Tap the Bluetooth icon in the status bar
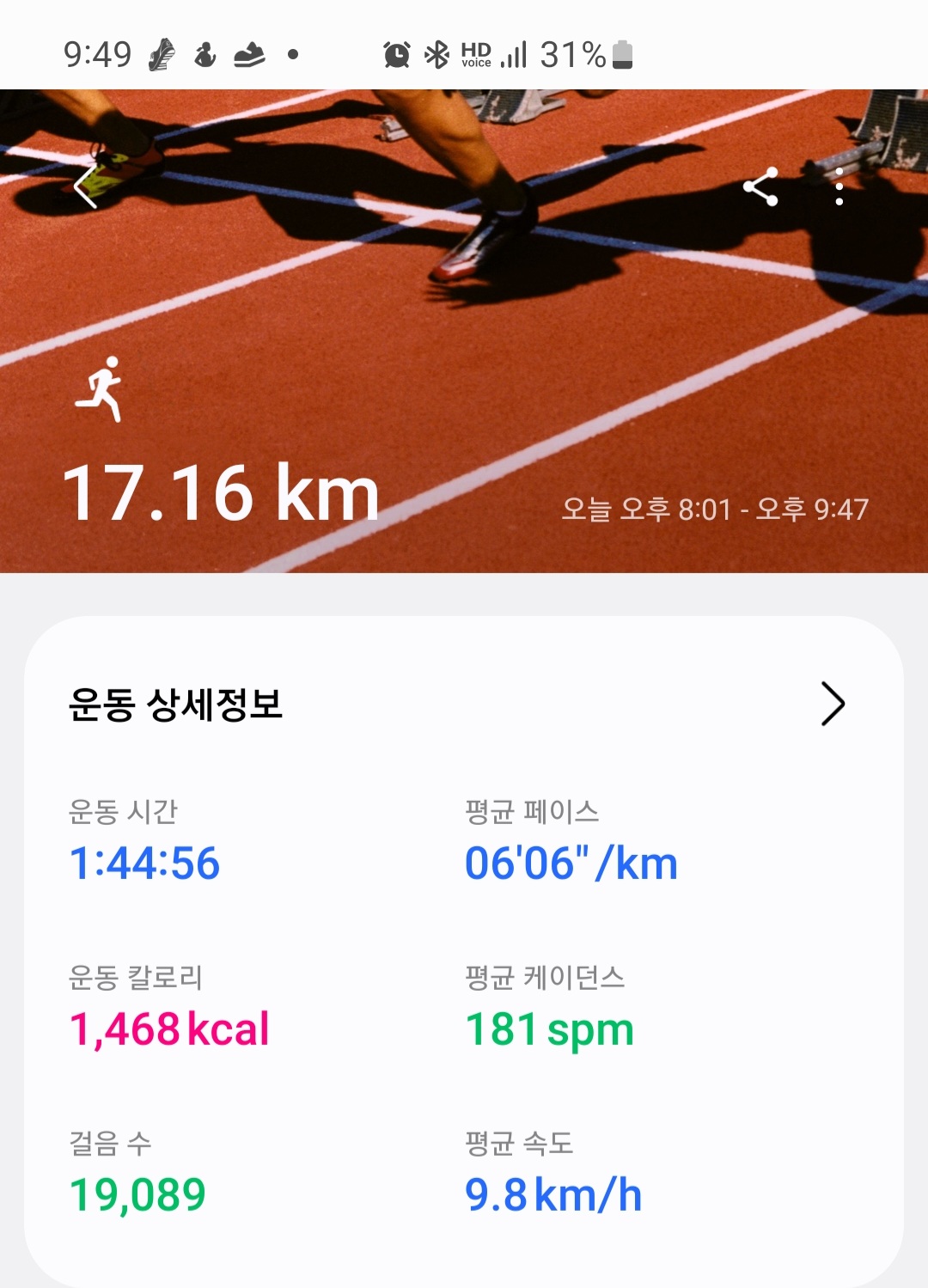 [438, 54]
